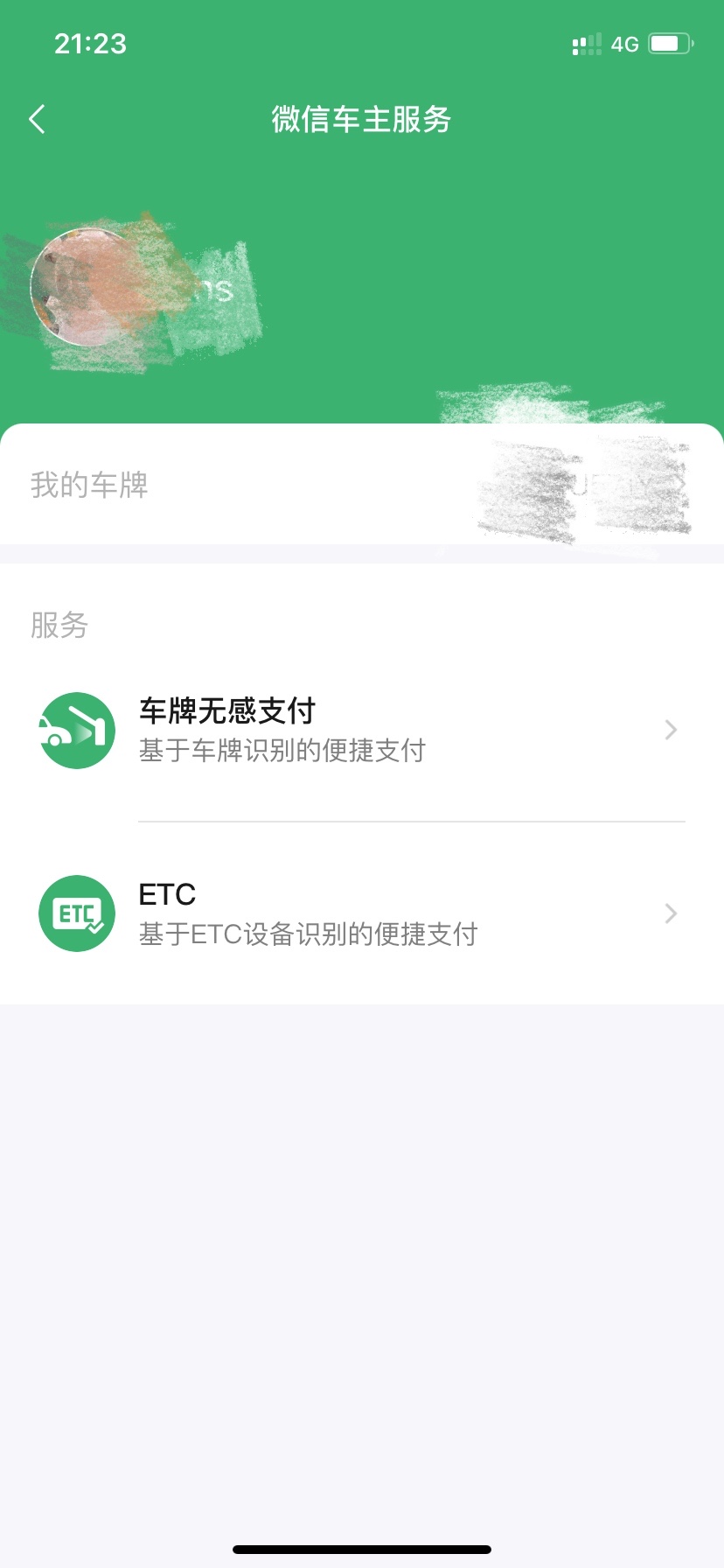724x1568 pixels.
Task: Tap the green ETC badge icon
Action: click(x=76, y=913)
